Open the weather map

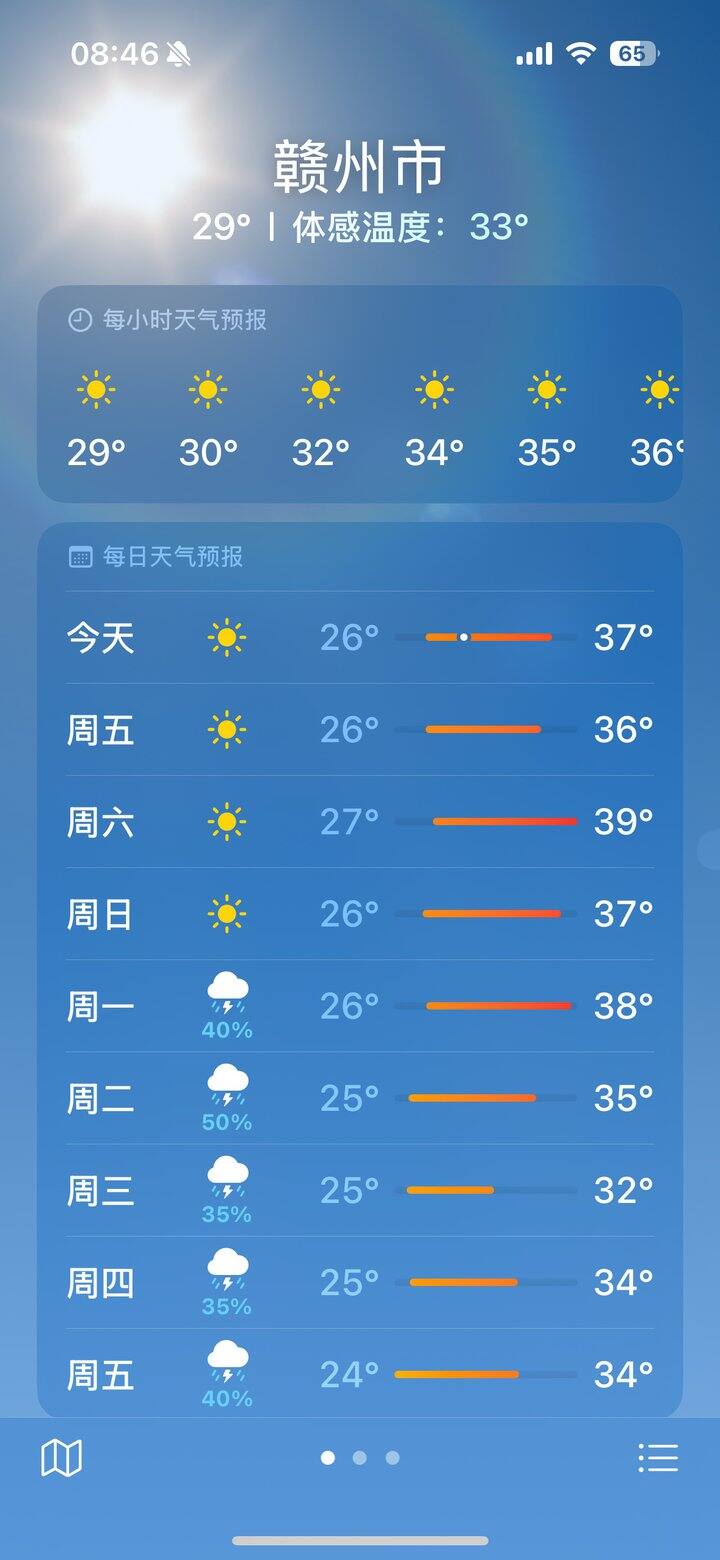click(61, 1458)
